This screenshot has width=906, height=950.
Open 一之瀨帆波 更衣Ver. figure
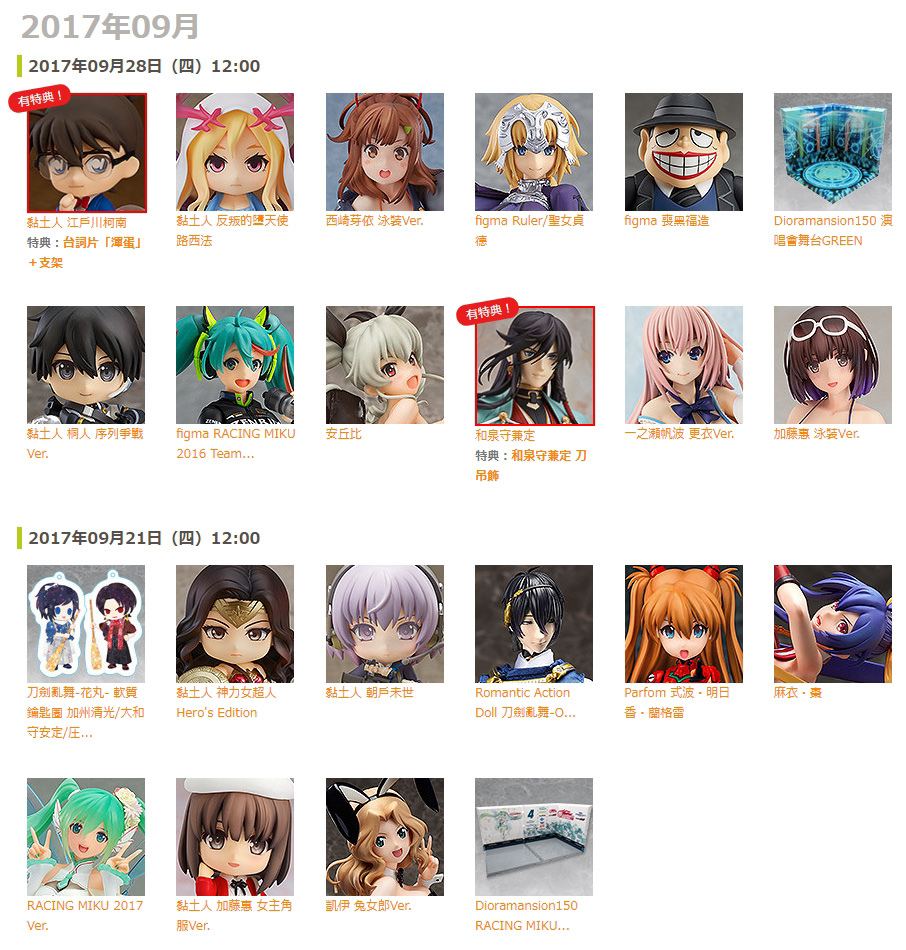(x=684, y=365)
